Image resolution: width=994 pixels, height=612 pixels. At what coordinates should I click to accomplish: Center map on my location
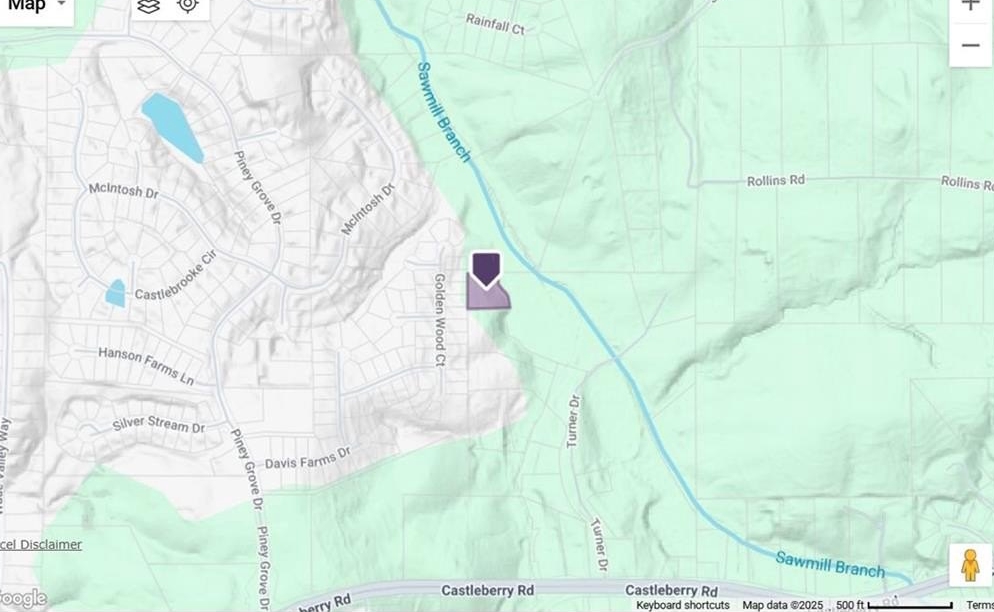point(187,6)
